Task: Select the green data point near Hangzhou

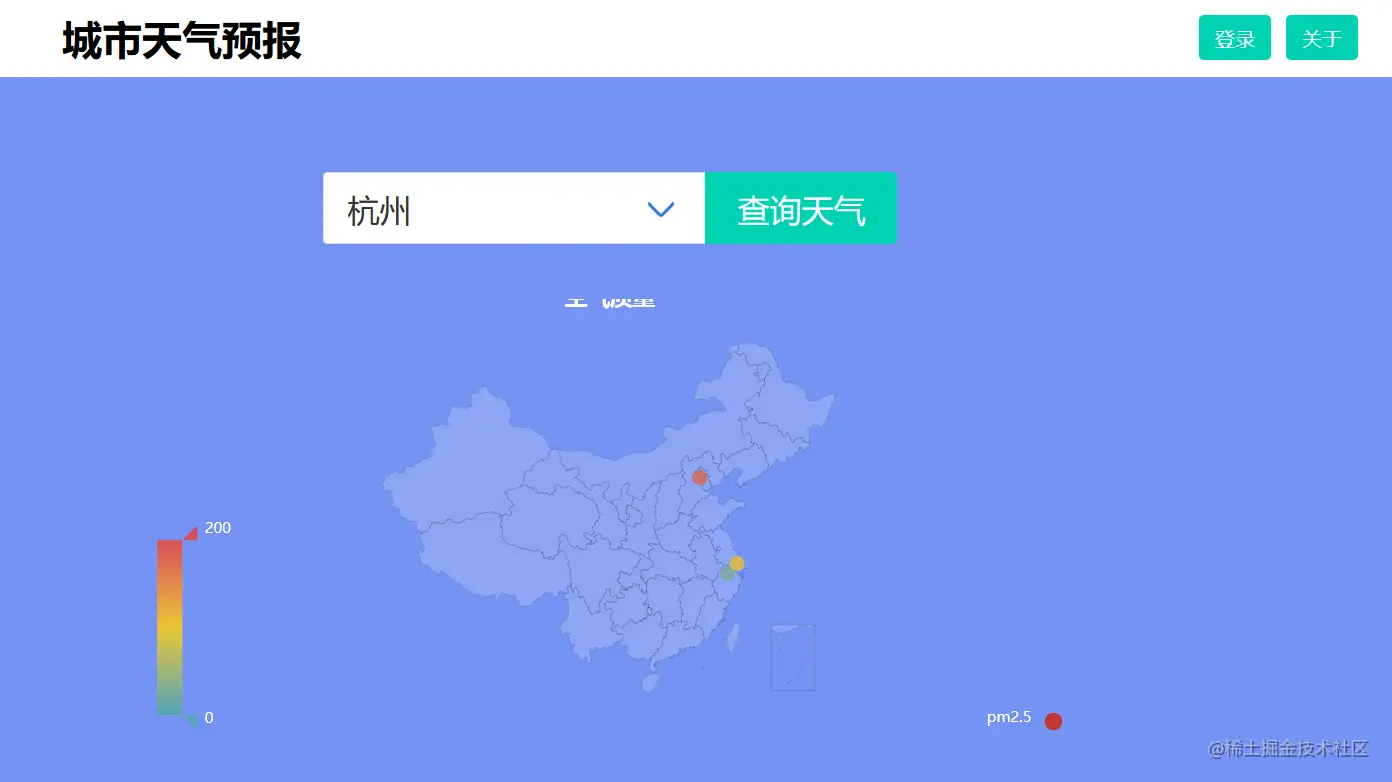Action: 727,574
